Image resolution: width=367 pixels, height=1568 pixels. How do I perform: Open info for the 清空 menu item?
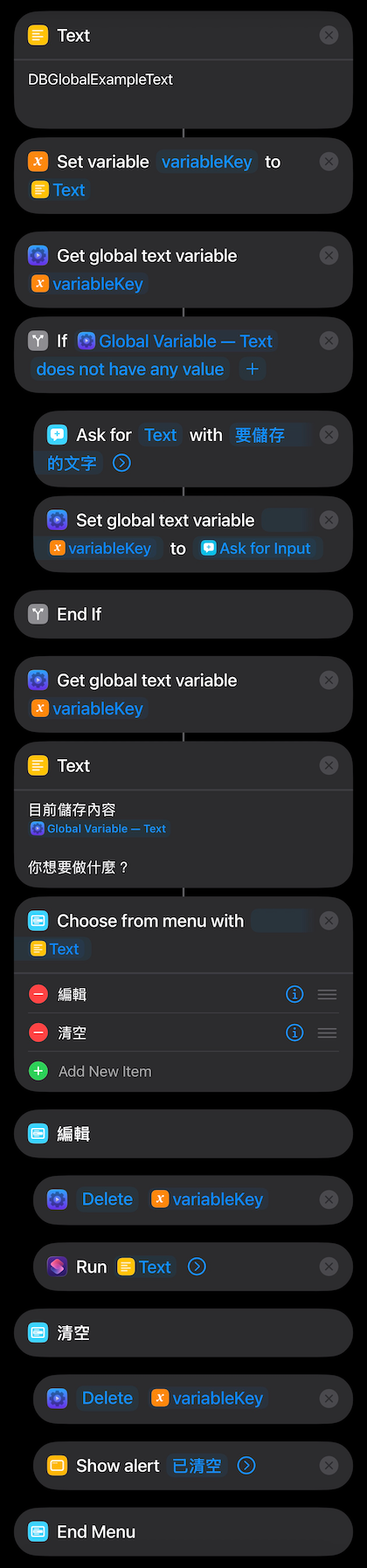pos(294,1033)
